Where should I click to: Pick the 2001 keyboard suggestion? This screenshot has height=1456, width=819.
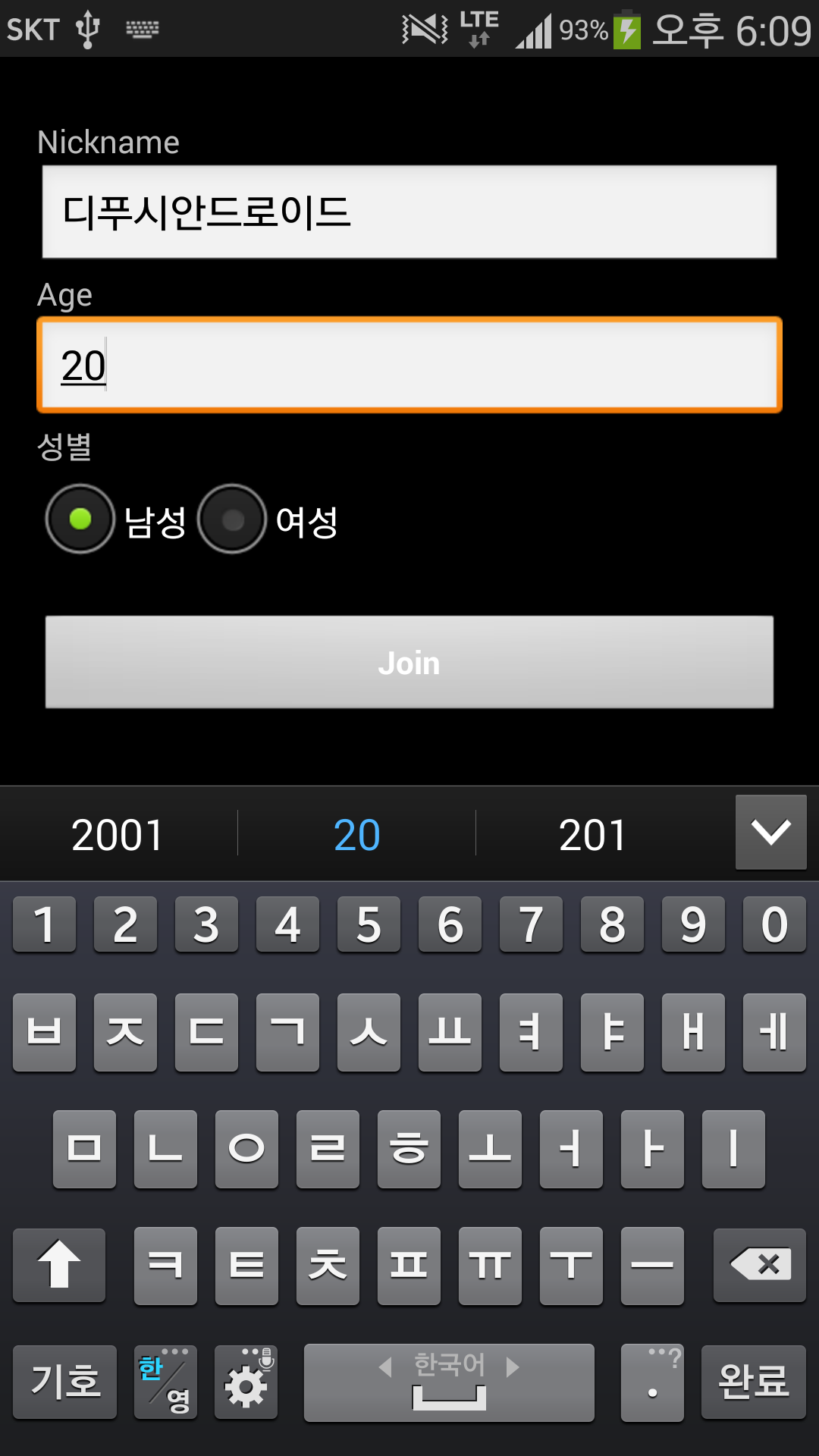tap(118, 835)
